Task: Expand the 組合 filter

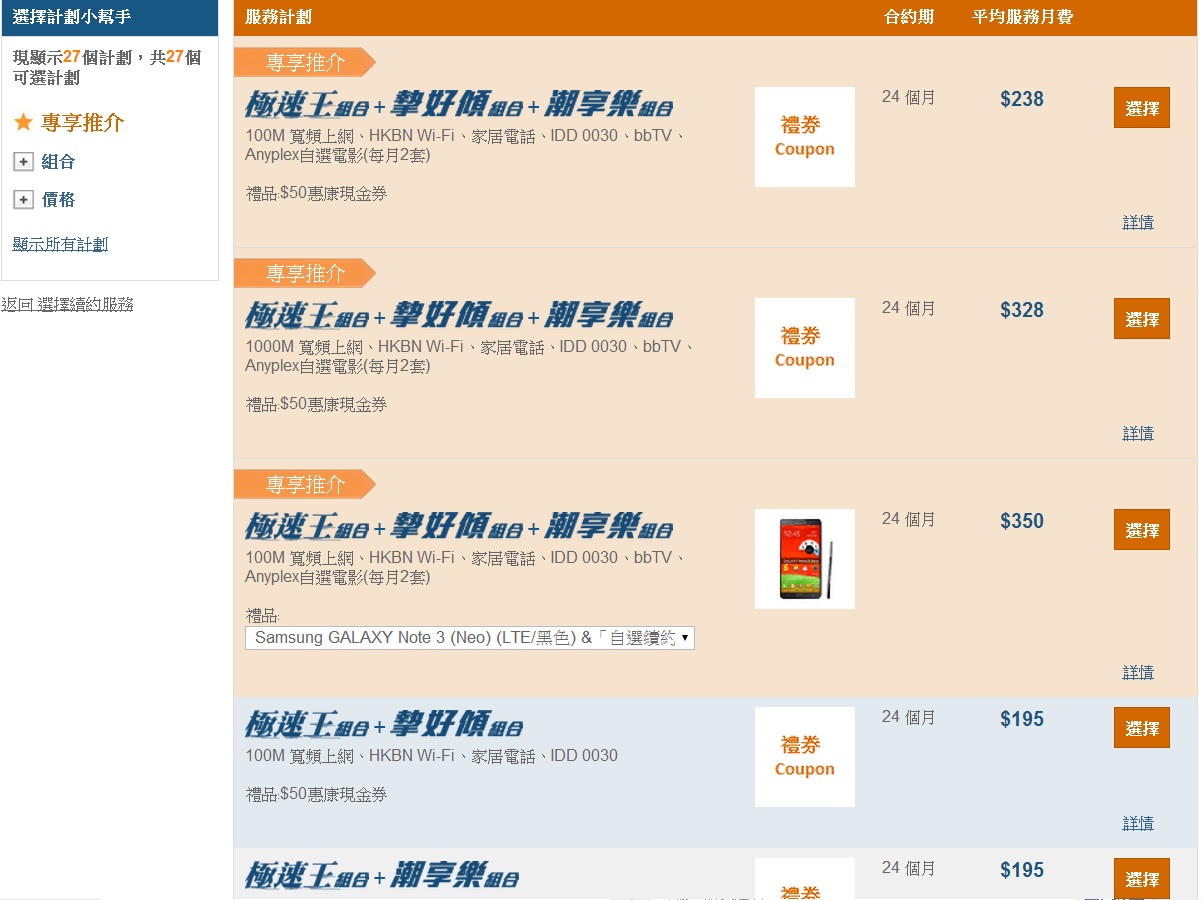Action: click(x=24, y=162)
